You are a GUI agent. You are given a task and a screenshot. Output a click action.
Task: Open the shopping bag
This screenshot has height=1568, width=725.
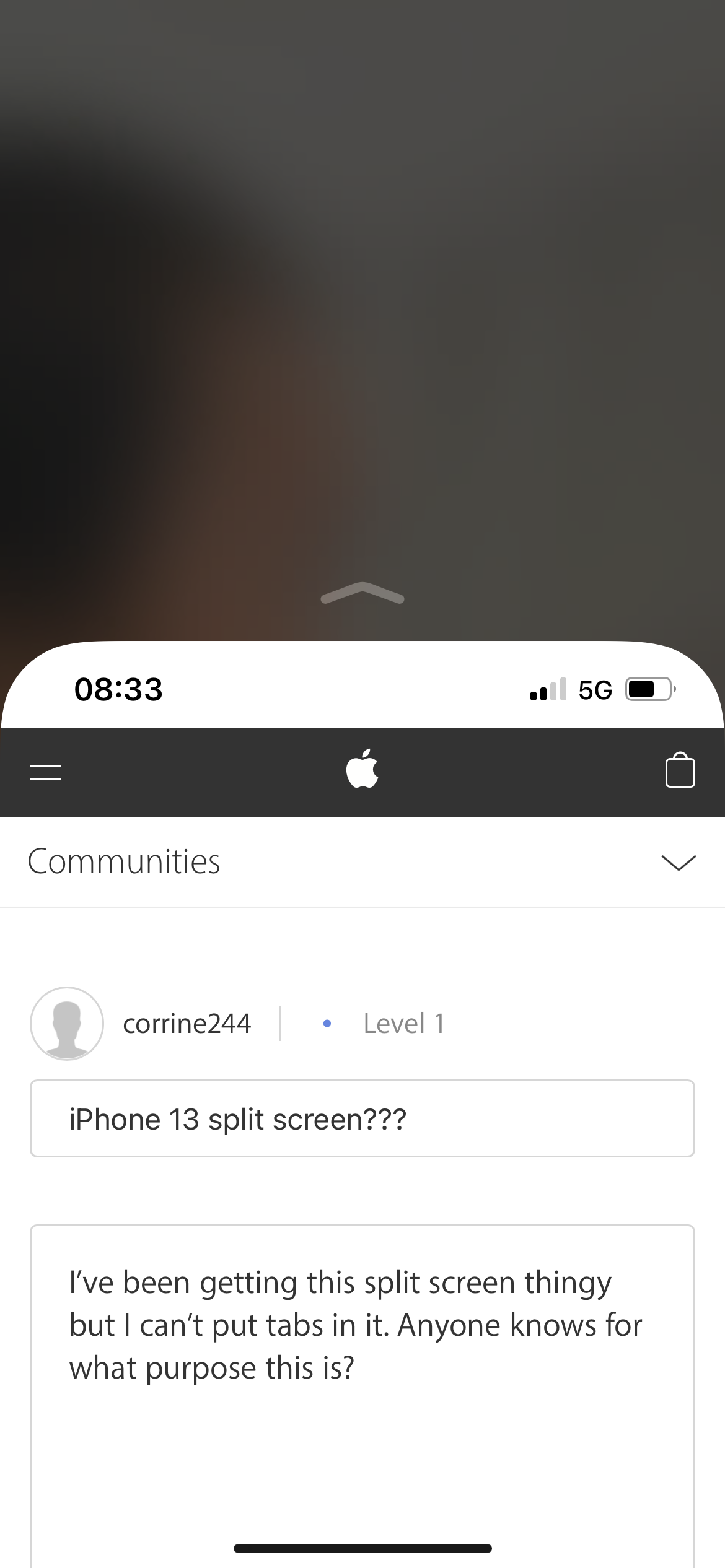pyautogui.click(x=680, y=771)
